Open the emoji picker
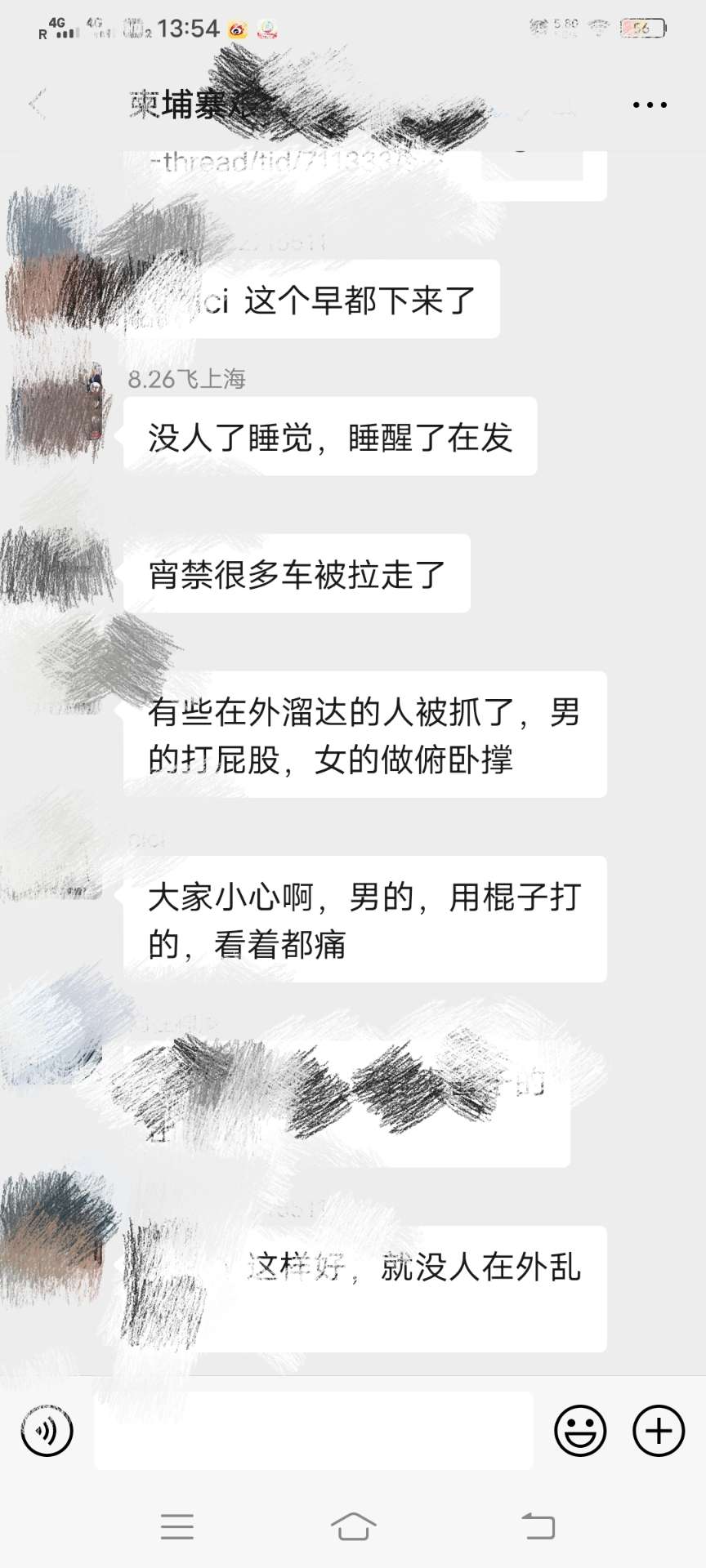Viewport: 706px width, 1568px height. pos(580,1431)
